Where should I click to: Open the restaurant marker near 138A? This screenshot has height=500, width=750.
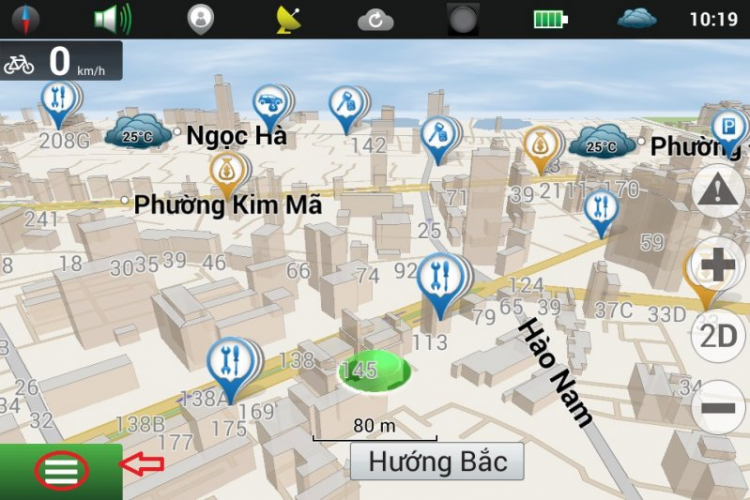(230, 362)
